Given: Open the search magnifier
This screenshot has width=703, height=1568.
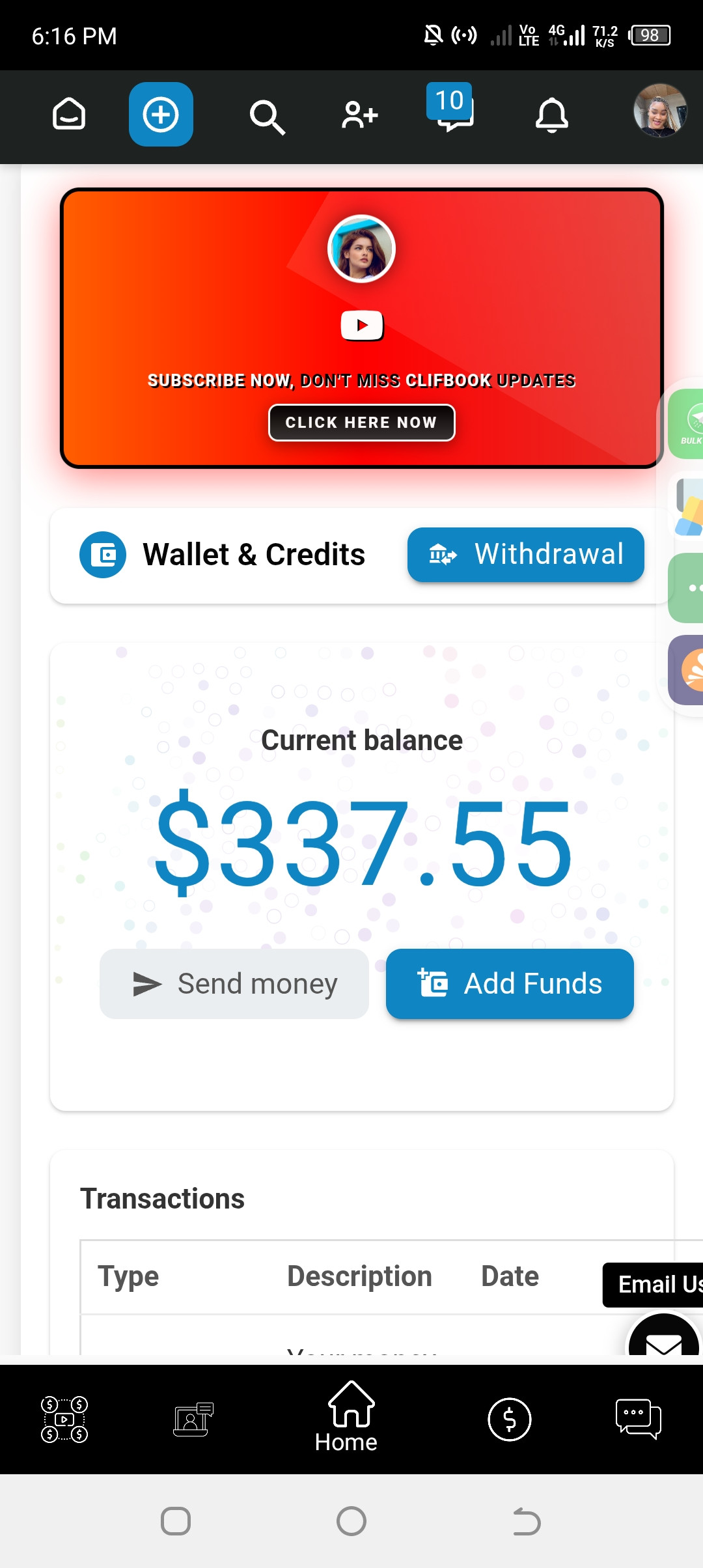Looking at the screenshot, I should tap(267, 117).
